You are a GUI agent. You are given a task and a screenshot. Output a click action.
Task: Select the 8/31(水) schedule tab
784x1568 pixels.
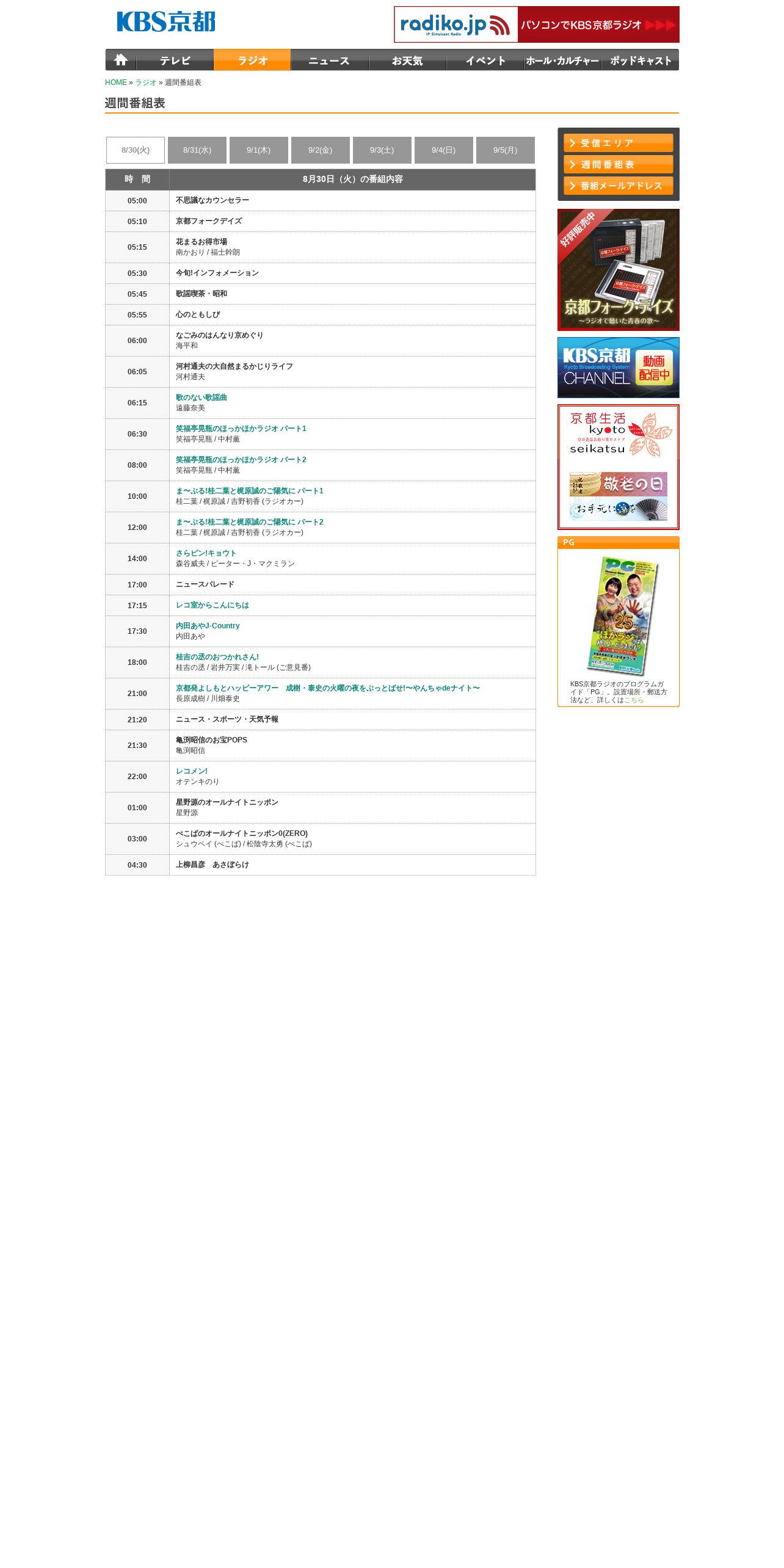[x=197, y=150]
